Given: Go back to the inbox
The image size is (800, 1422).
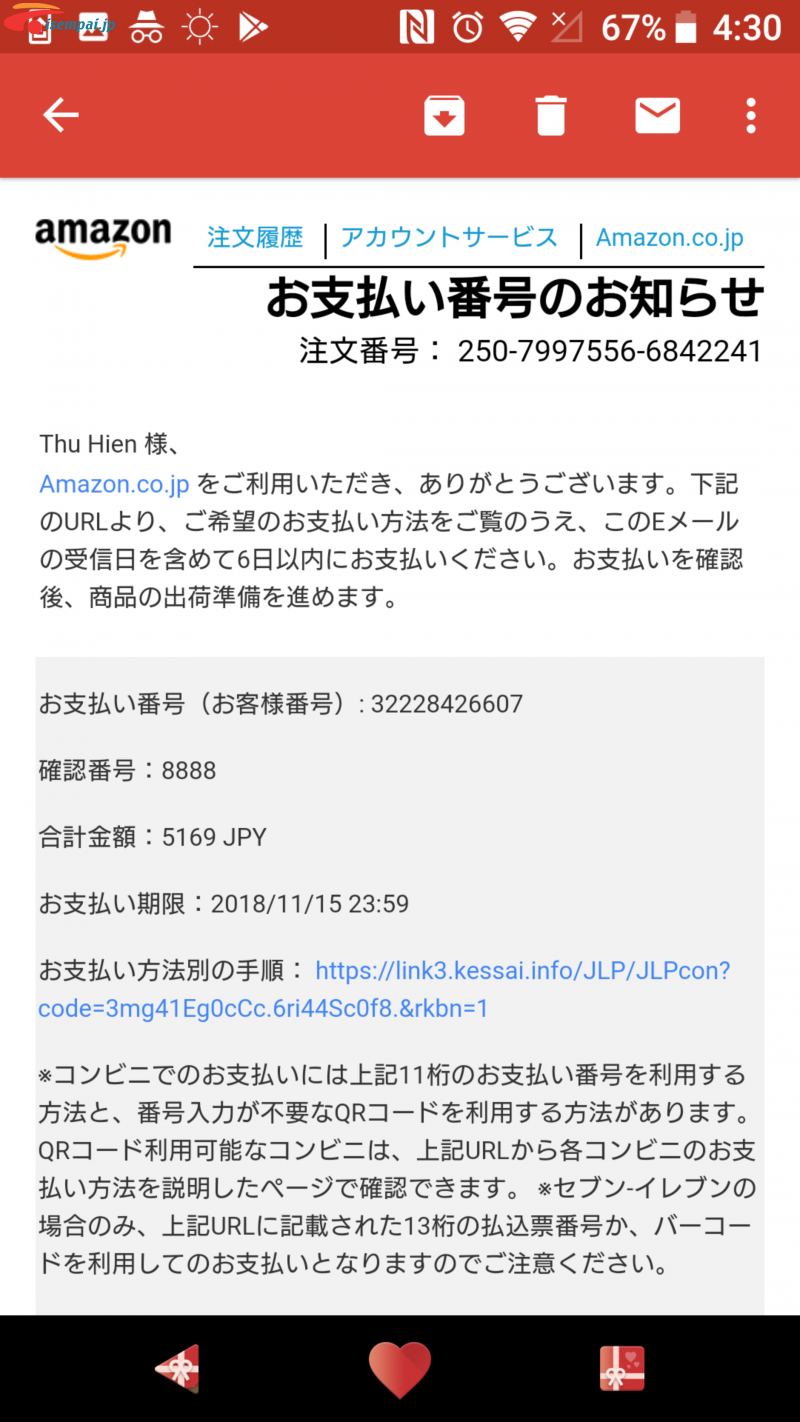Looking at the screenshot, I should pyautogui.click(x=60, y=116).
